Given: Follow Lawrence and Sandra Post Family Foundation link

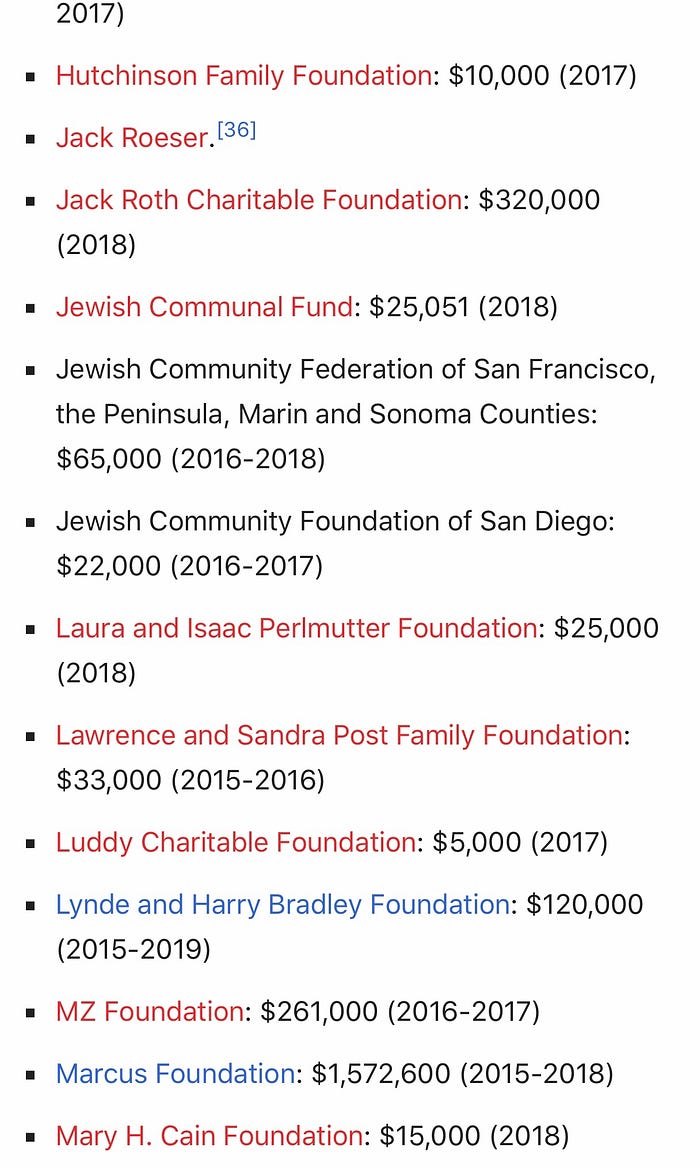Looking at the screenshot, I should [x=339, y=736].
